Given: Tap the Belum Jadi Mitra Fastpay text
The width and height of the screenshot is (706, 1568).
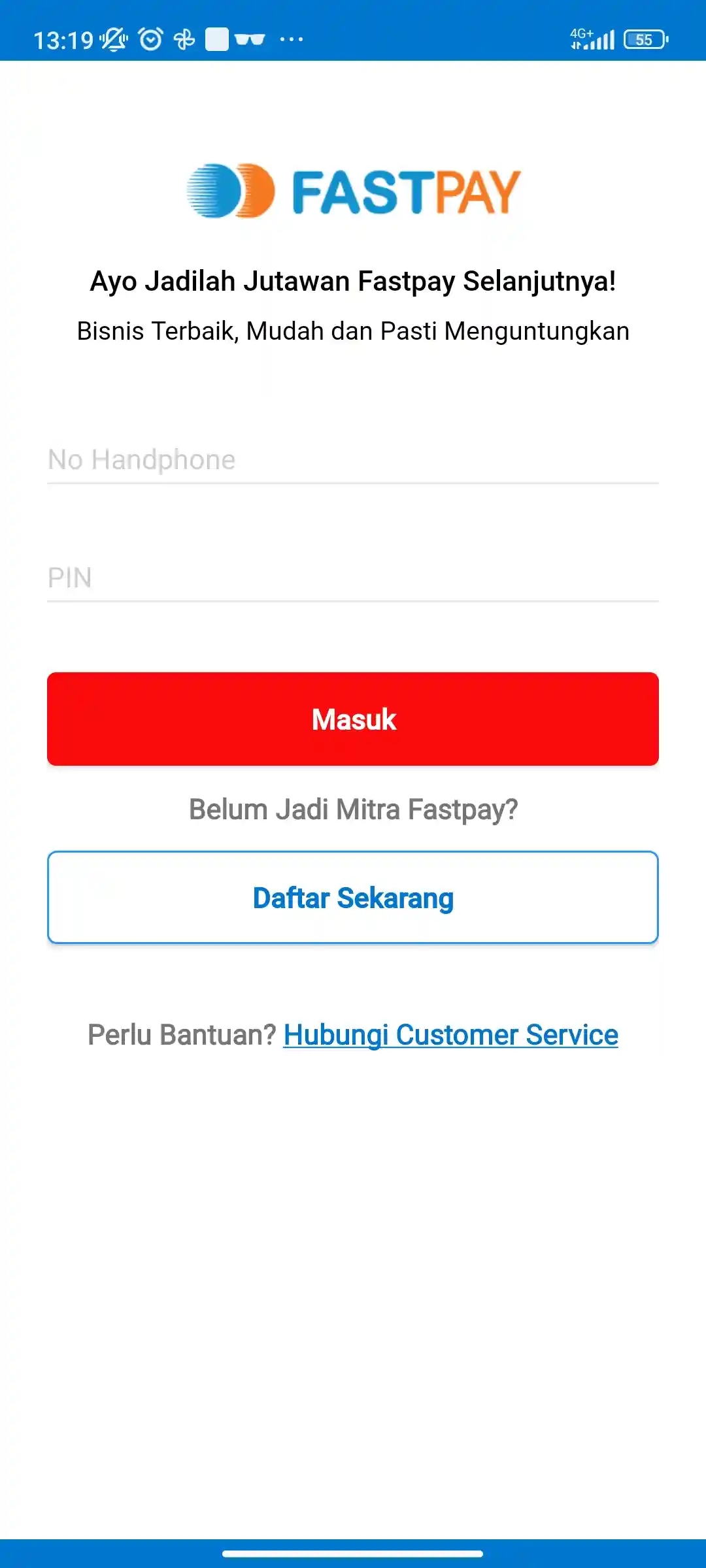Looking at the screenshot, I should pos(353,810).
